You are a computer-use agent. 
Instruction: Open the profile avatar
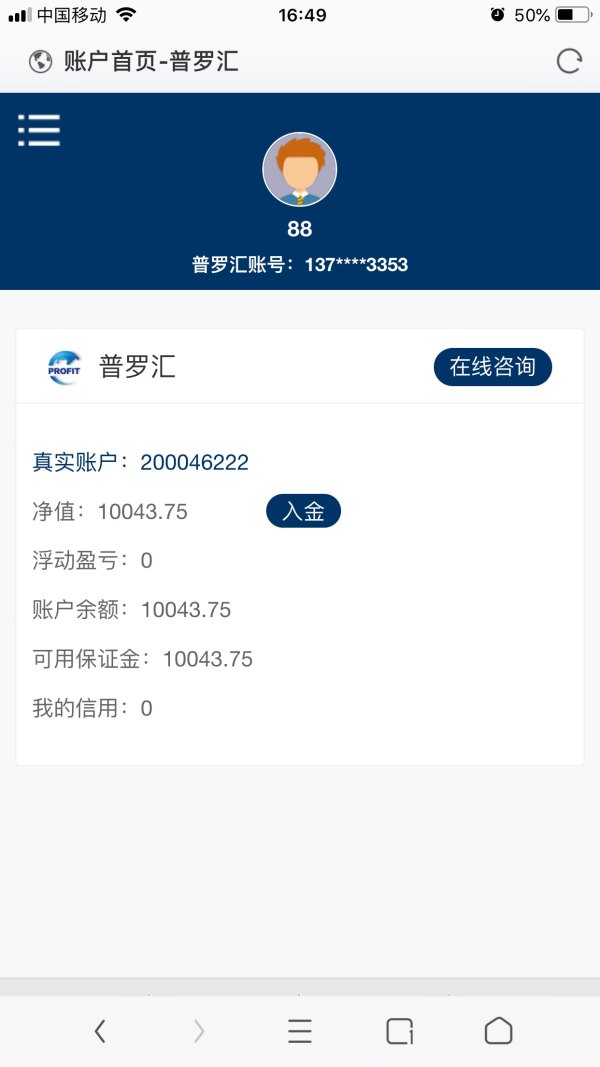tap(300, 170)
